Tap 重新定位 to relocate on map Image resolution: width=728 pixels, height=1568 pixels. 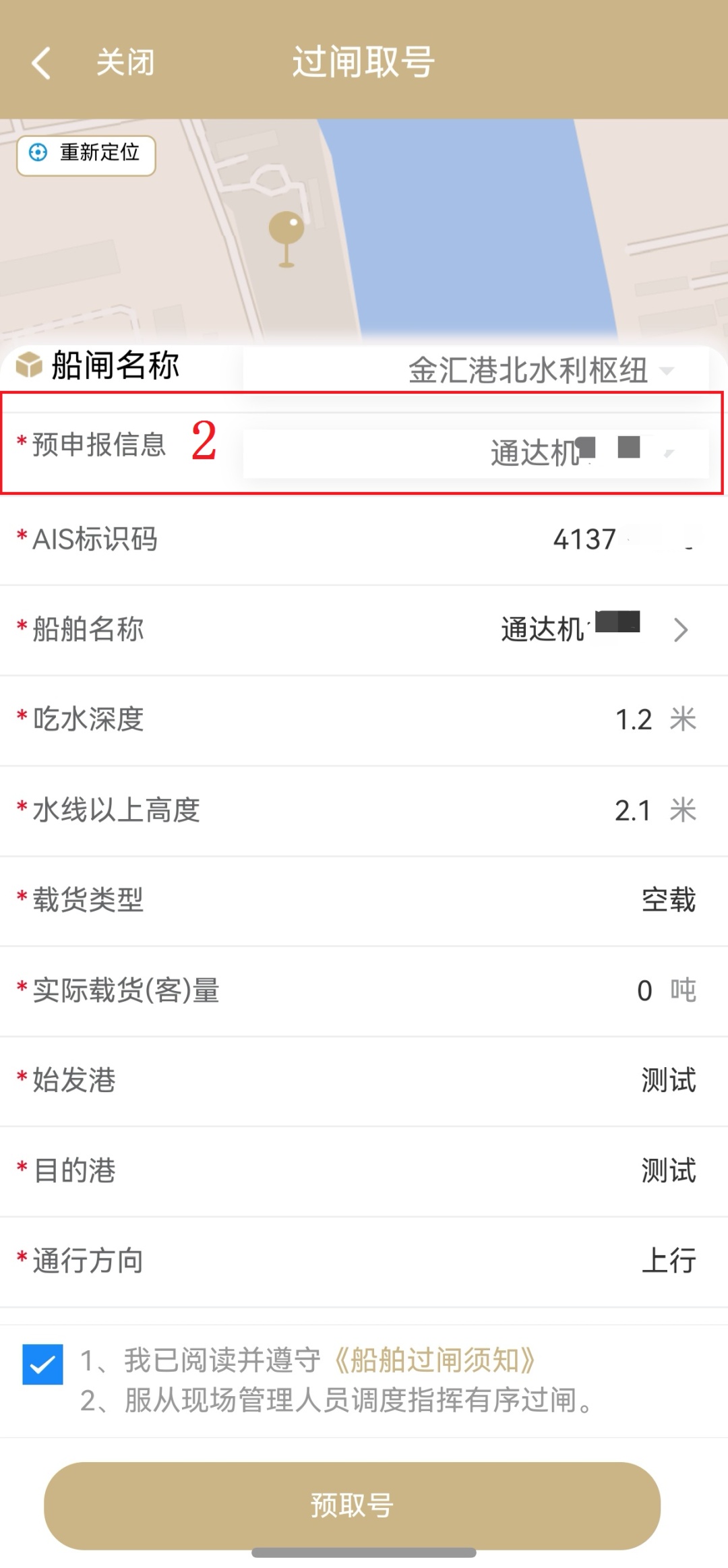[86, 154]
